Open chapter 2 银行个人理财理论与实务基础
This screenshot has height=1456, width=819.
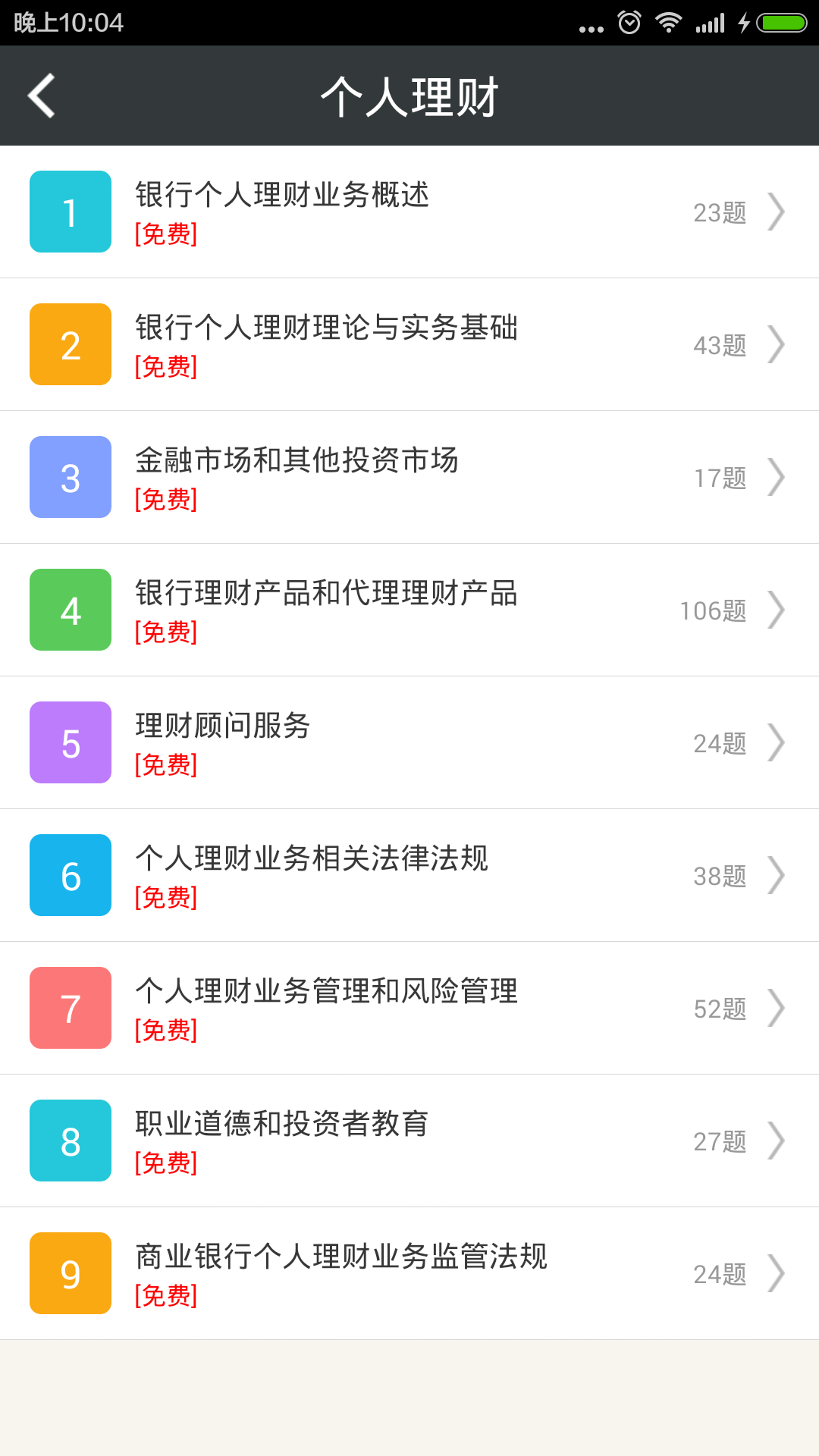coord(409,344)
